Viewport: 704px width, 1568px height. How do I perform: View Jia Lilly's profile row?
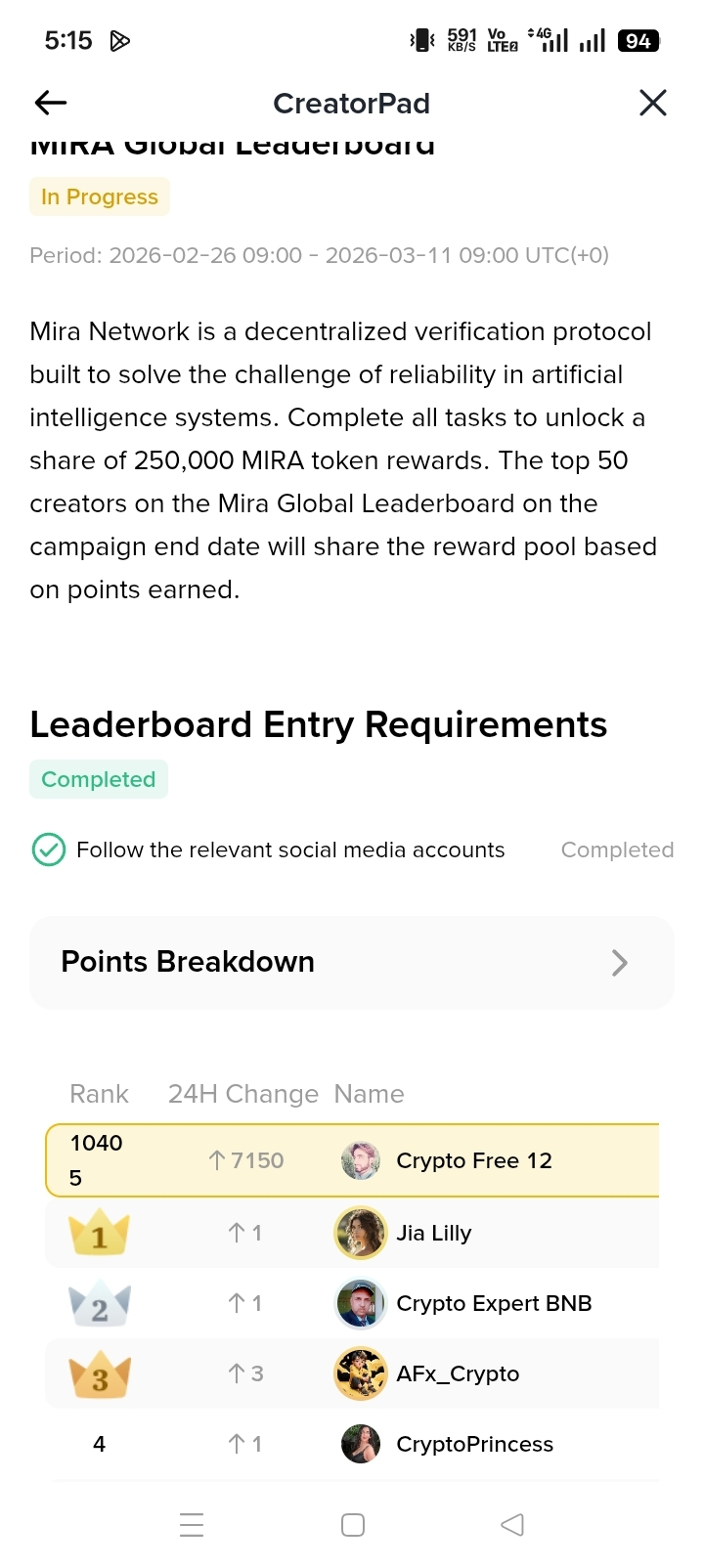click(x=433, y=1233)
